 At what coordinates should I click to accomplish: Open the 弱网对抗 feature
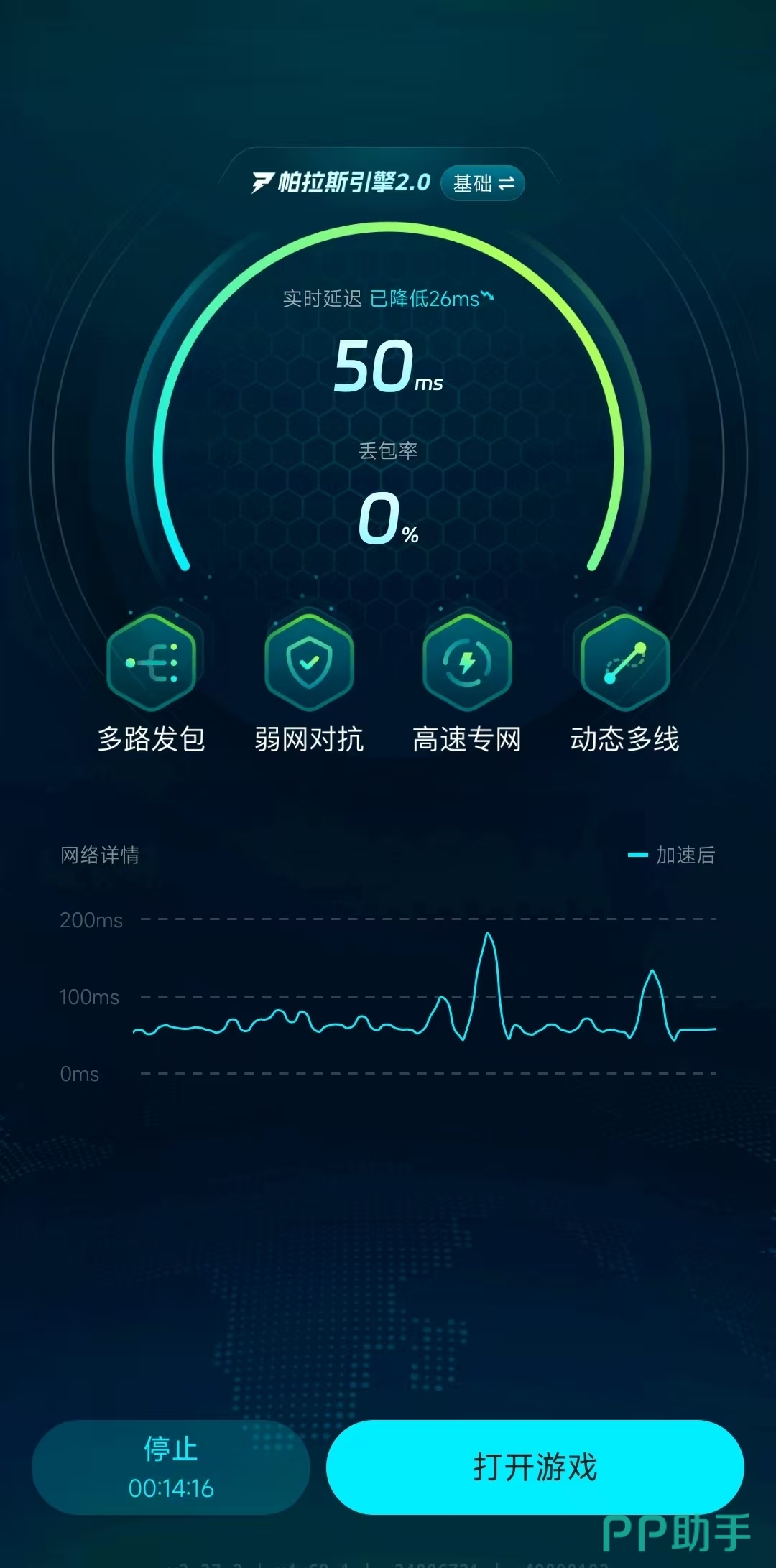pos(309,662)
